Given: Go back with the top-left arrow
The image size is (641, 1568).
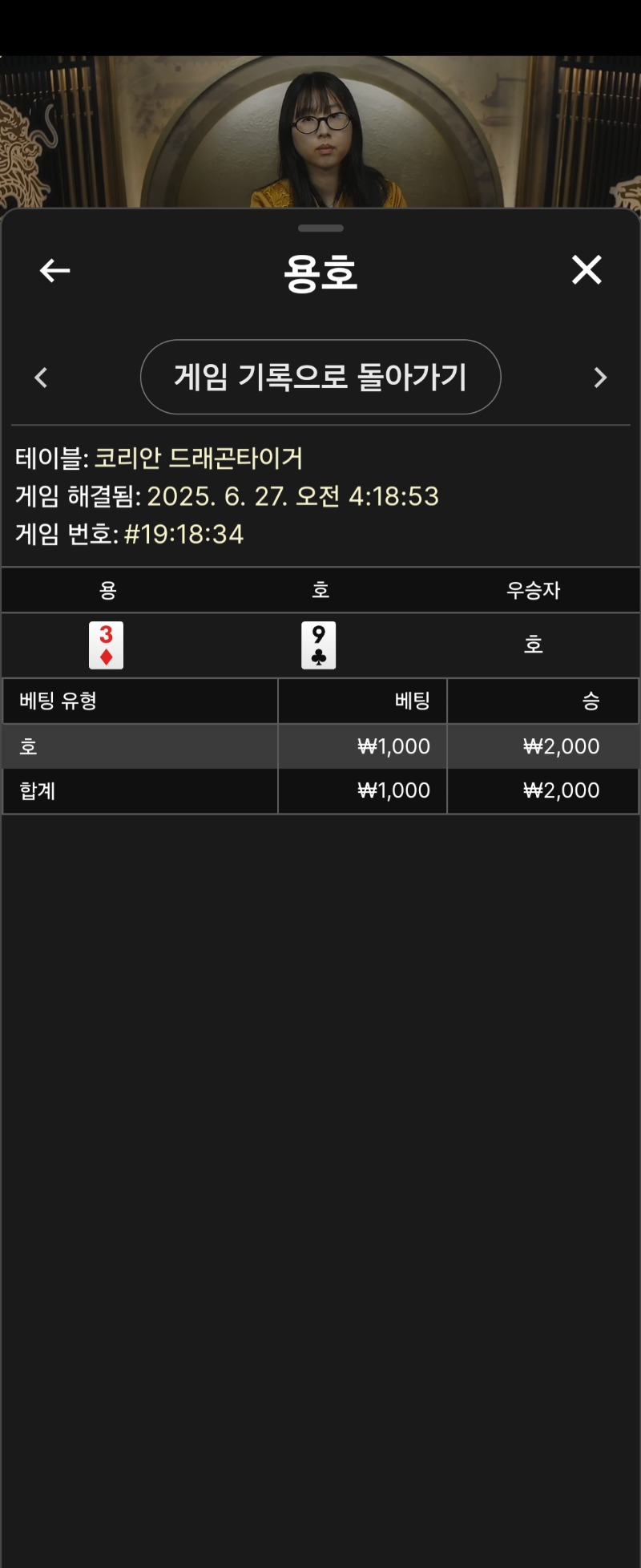Looking at the screenshot, I should (54, 271).
